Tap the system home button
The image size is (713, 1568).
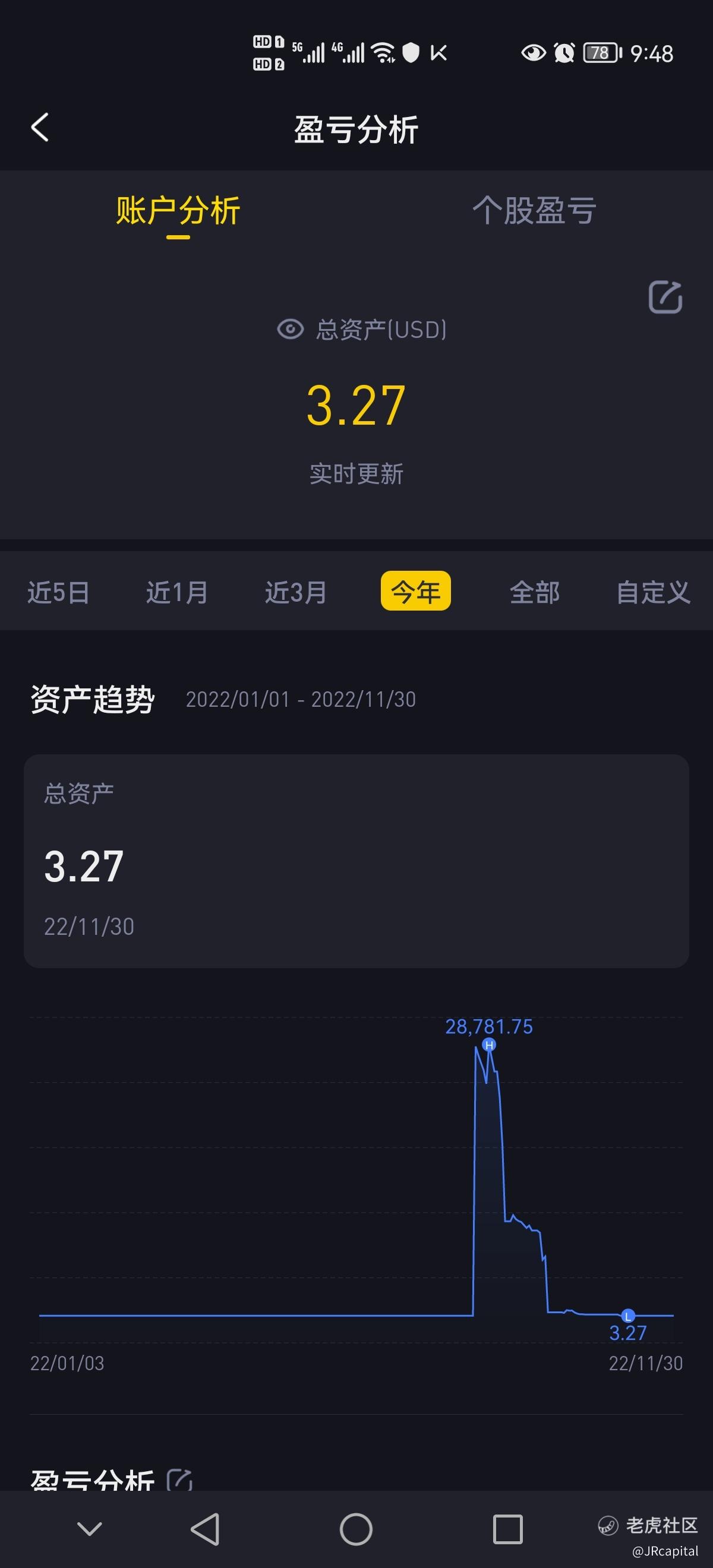[355, 1529]
